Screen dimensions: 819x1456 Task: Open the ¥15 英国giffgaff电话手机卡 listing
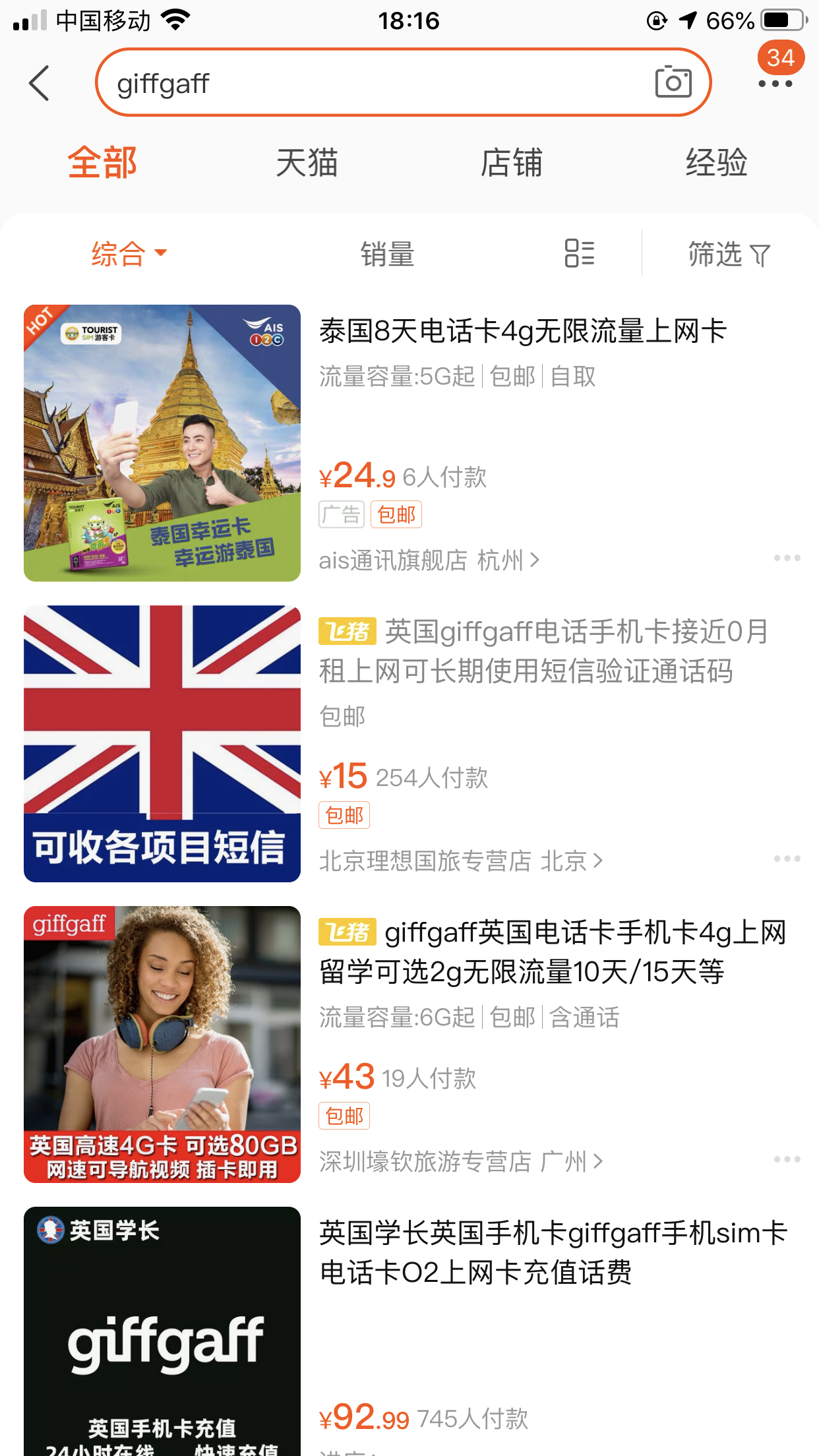pyautogui.click(x=544, y=652)
